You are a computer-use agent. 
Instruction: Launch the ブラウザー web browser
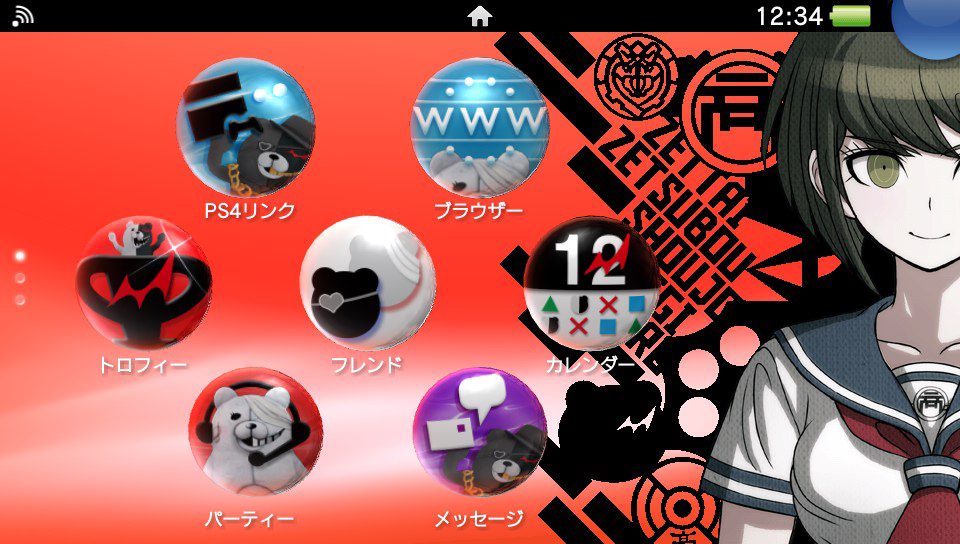click(479, 128)
